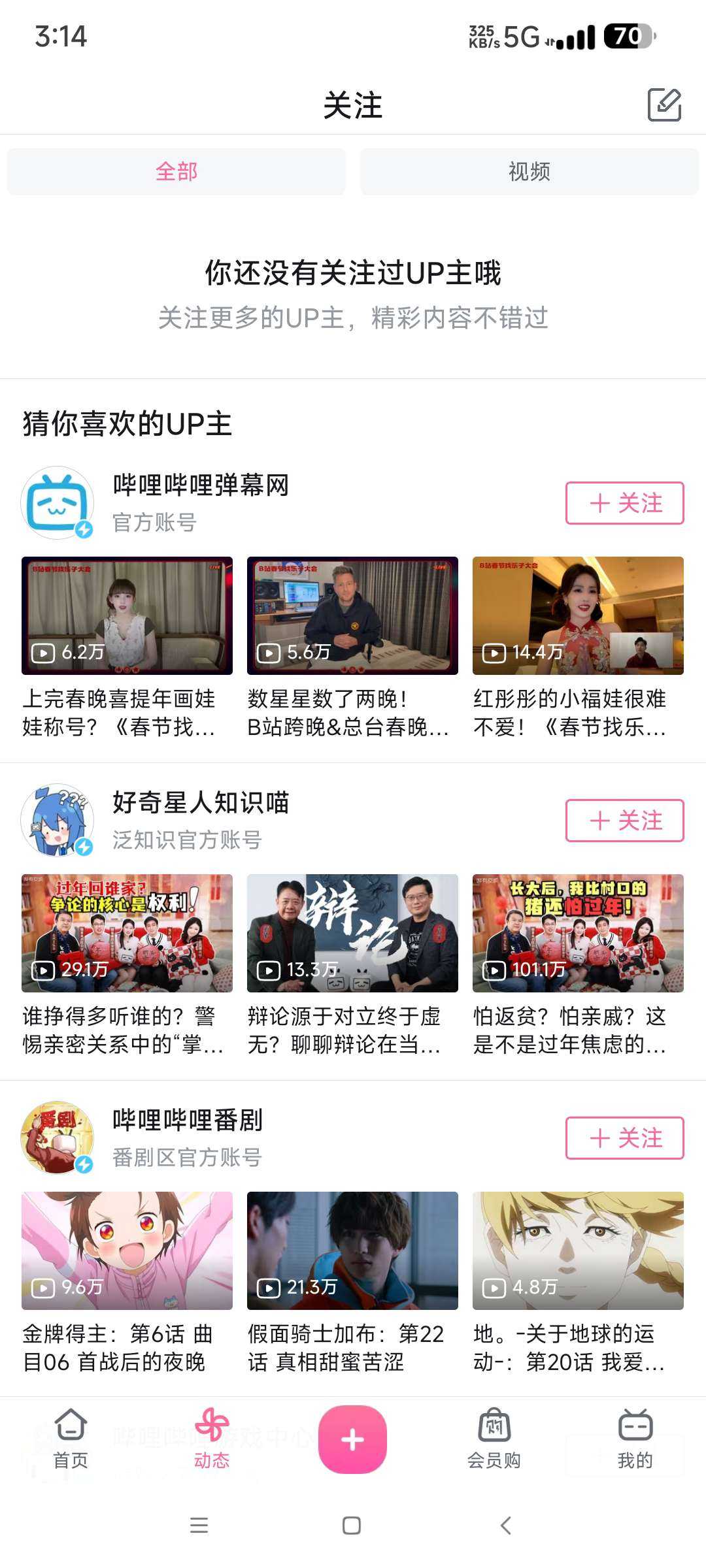
Task: Watch 辩论源于对立终于虚无 video
Action: click(352, 933)
